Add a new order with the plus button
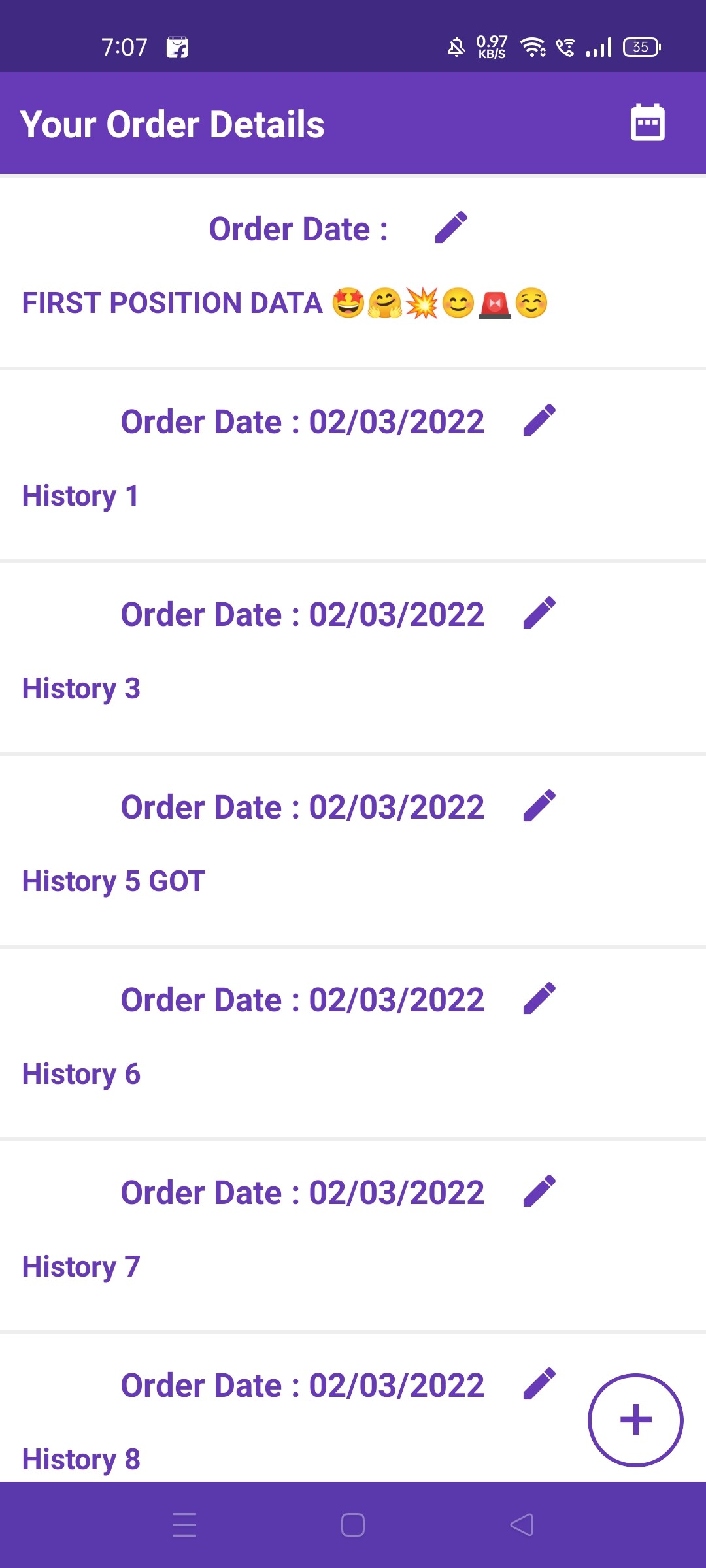 [x=635, y=1420]
